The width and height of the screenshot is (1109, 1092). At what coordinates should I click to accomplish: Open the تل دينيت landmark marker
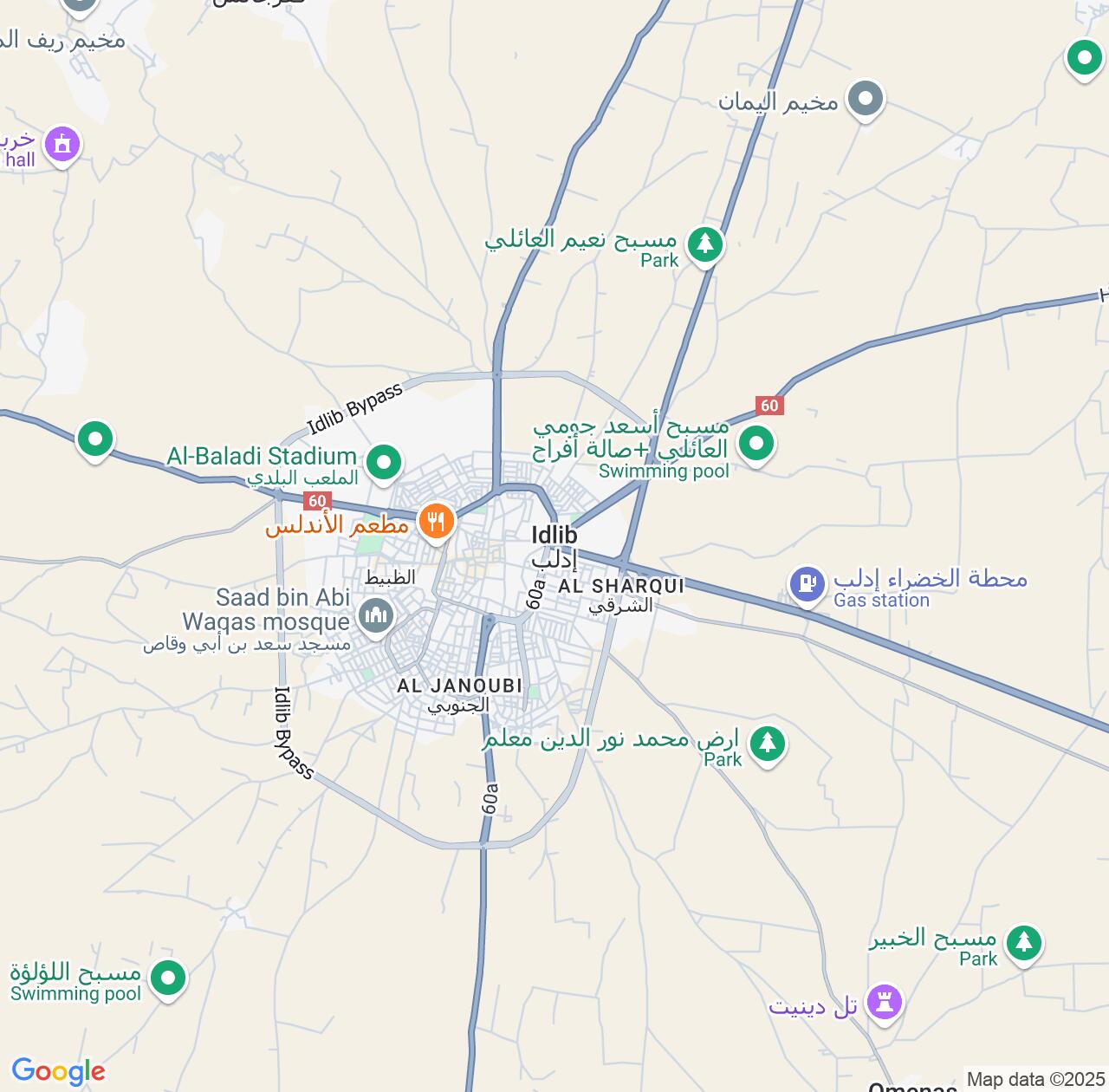tap(885, 1004)
